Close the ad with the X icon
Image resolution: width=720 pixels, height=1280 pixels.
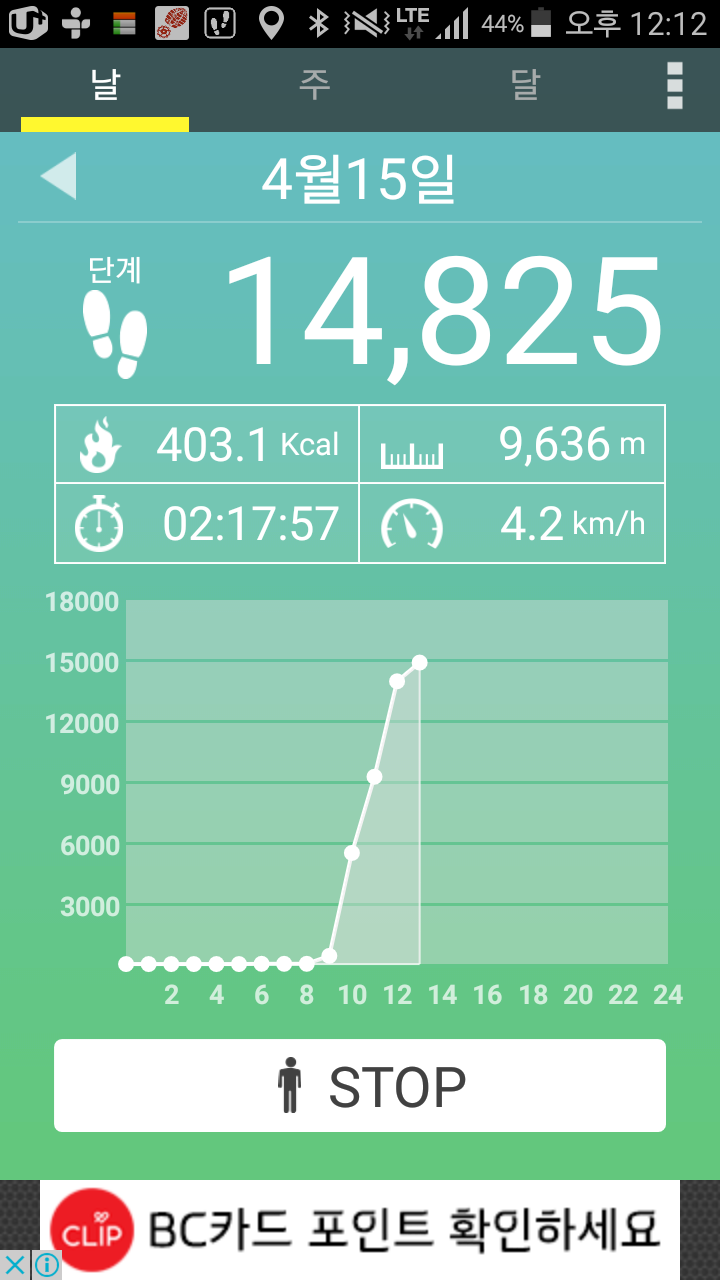pos(15,1265)
